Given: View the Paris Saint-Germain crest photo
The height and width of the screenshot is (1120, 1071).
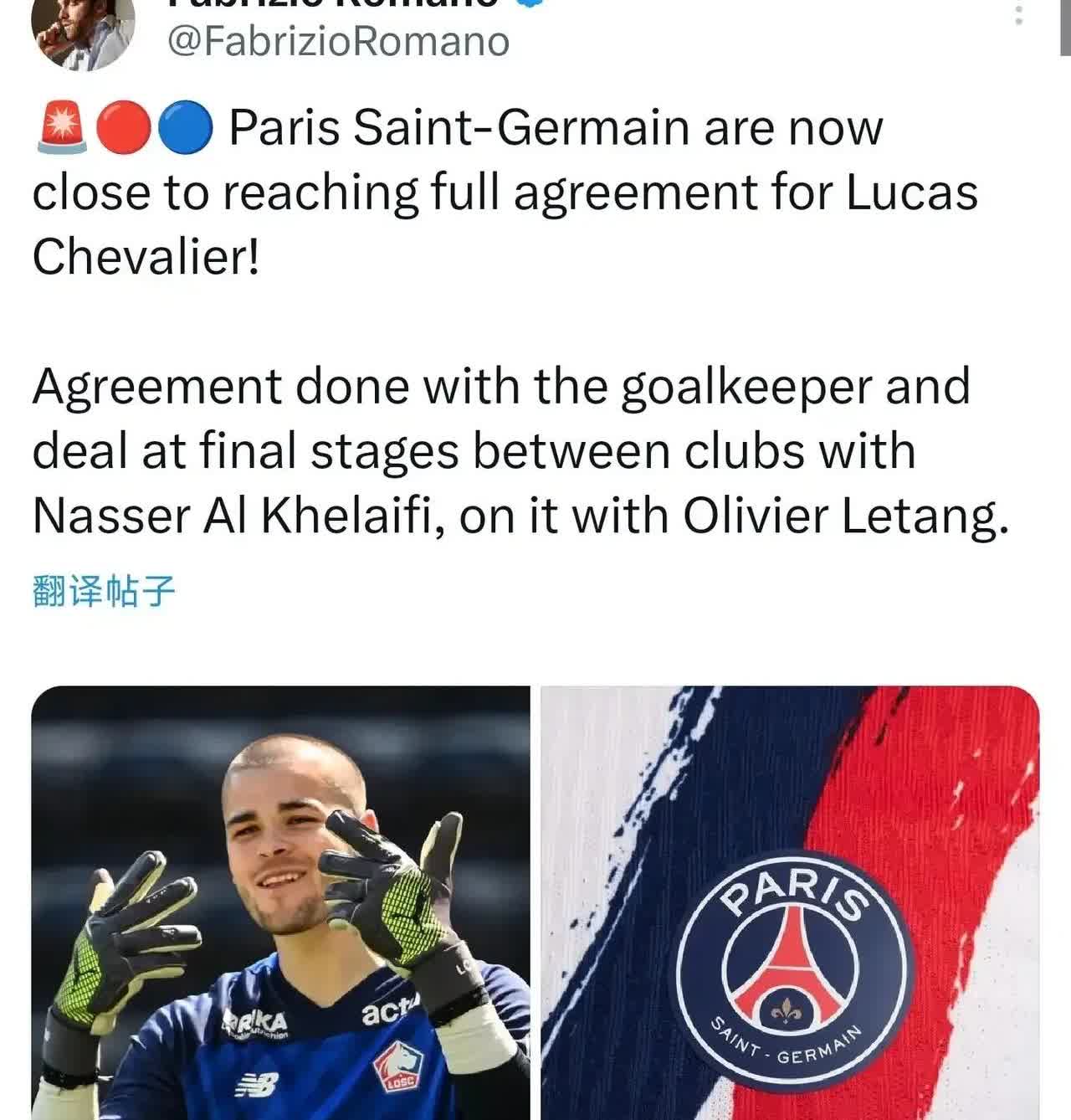Looking at the screenshot, I should tap(790, 902).
